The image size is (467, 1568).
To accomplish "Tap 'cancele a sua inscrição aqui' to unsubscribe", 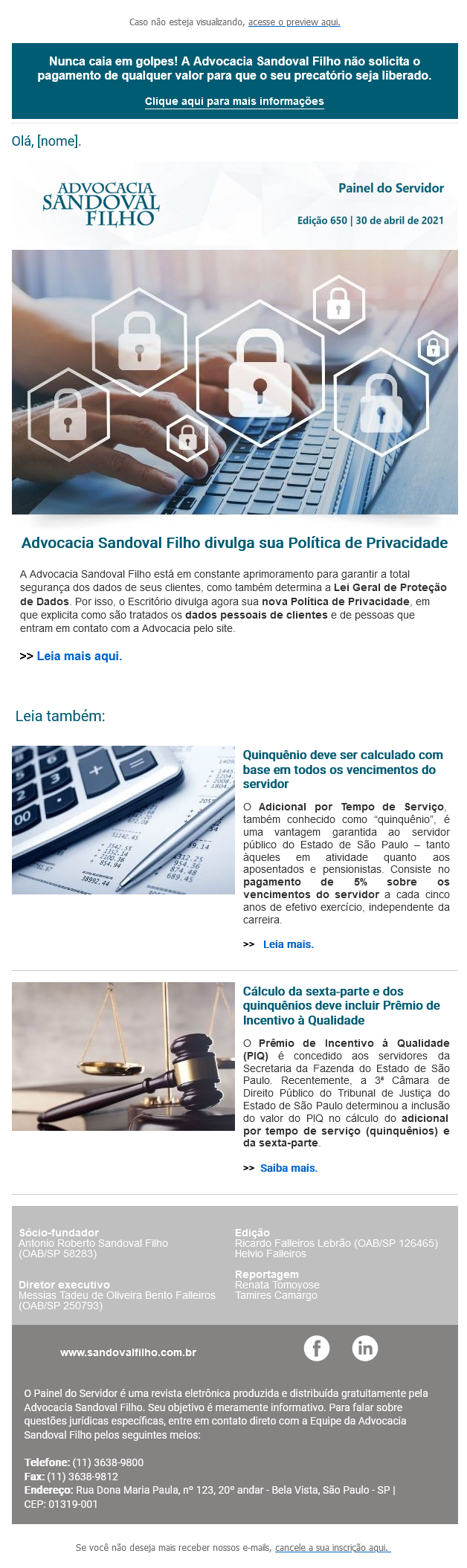I will (332, 1547).
